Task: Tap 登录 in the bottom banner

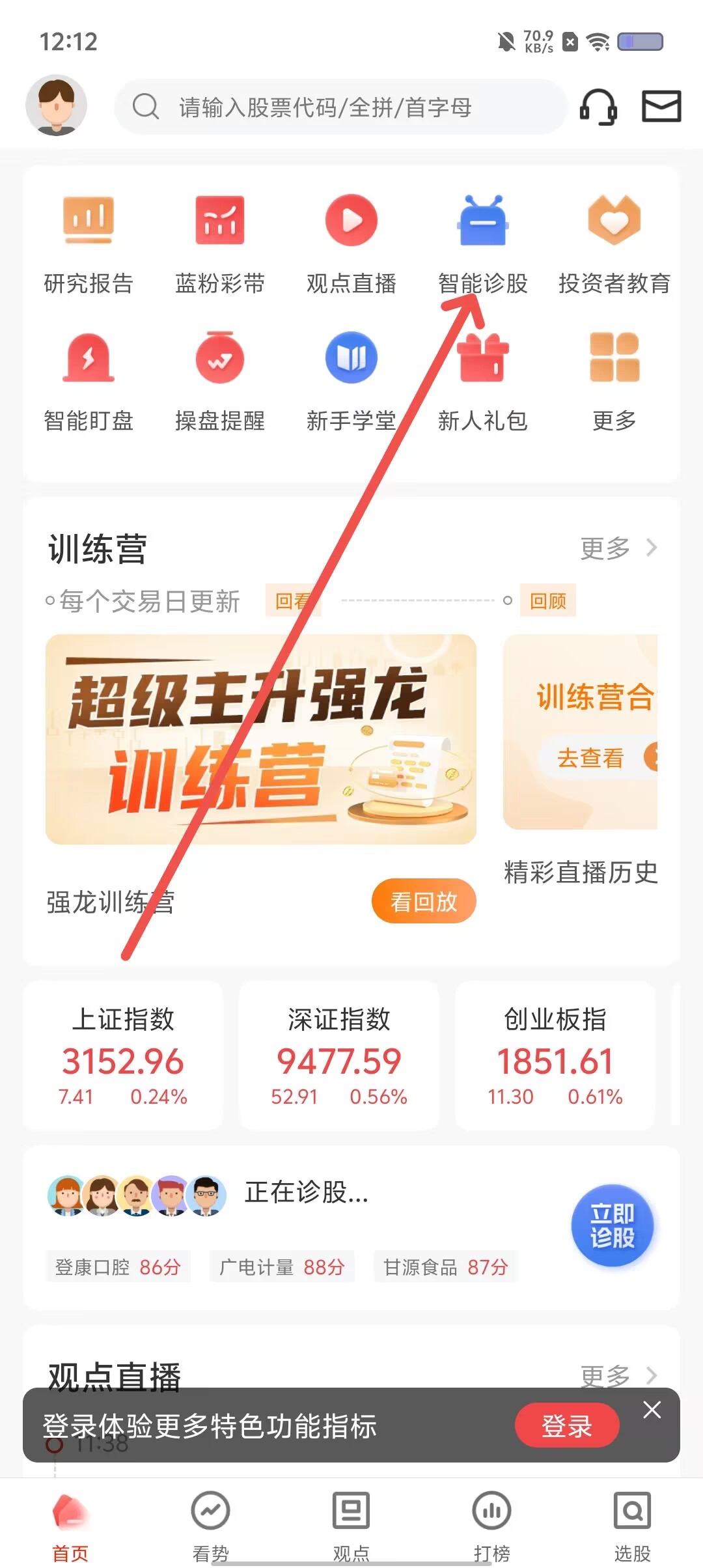Action: 566,1426
